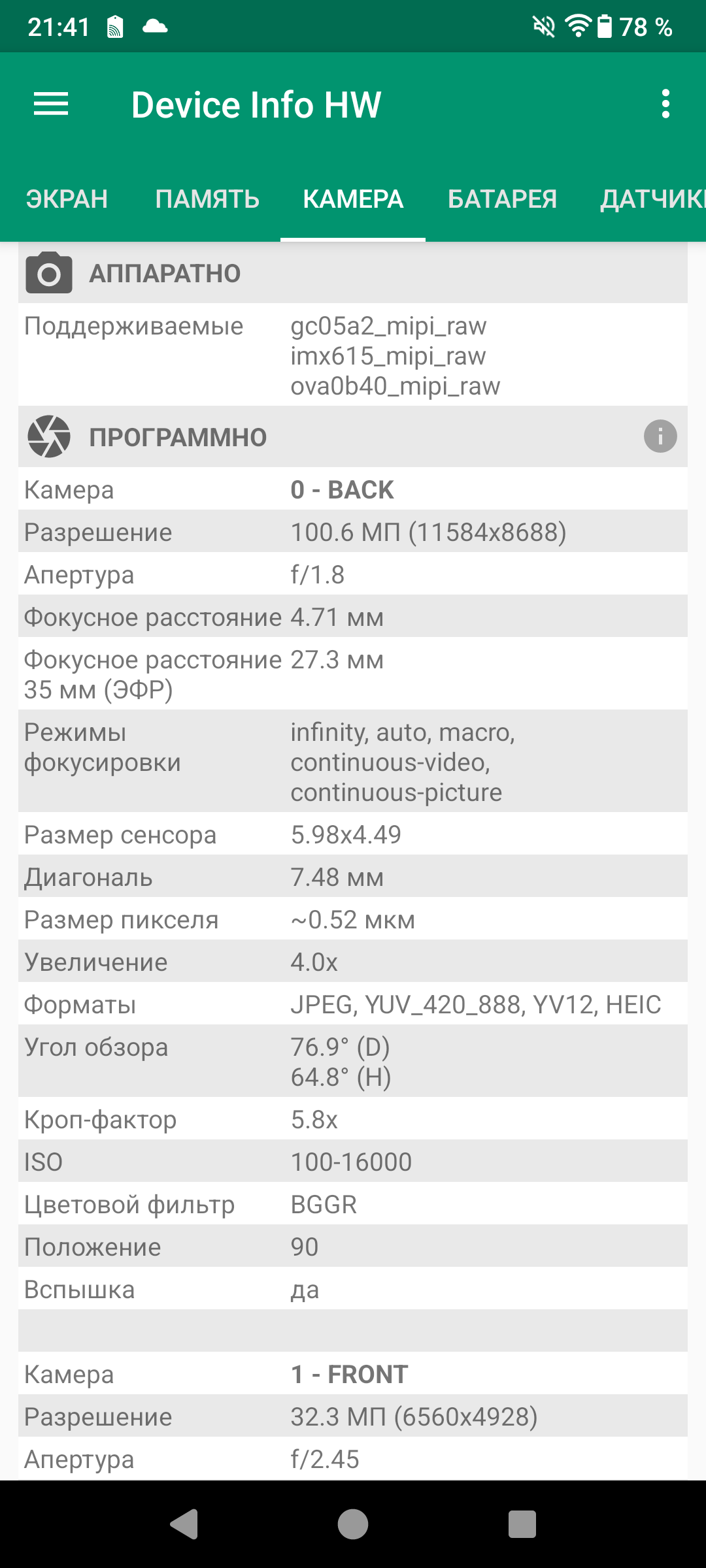Switch to the БАТАРЕЯ tab
The height and width of the screenshot is (1568, 706).
(x=502, y=199)
